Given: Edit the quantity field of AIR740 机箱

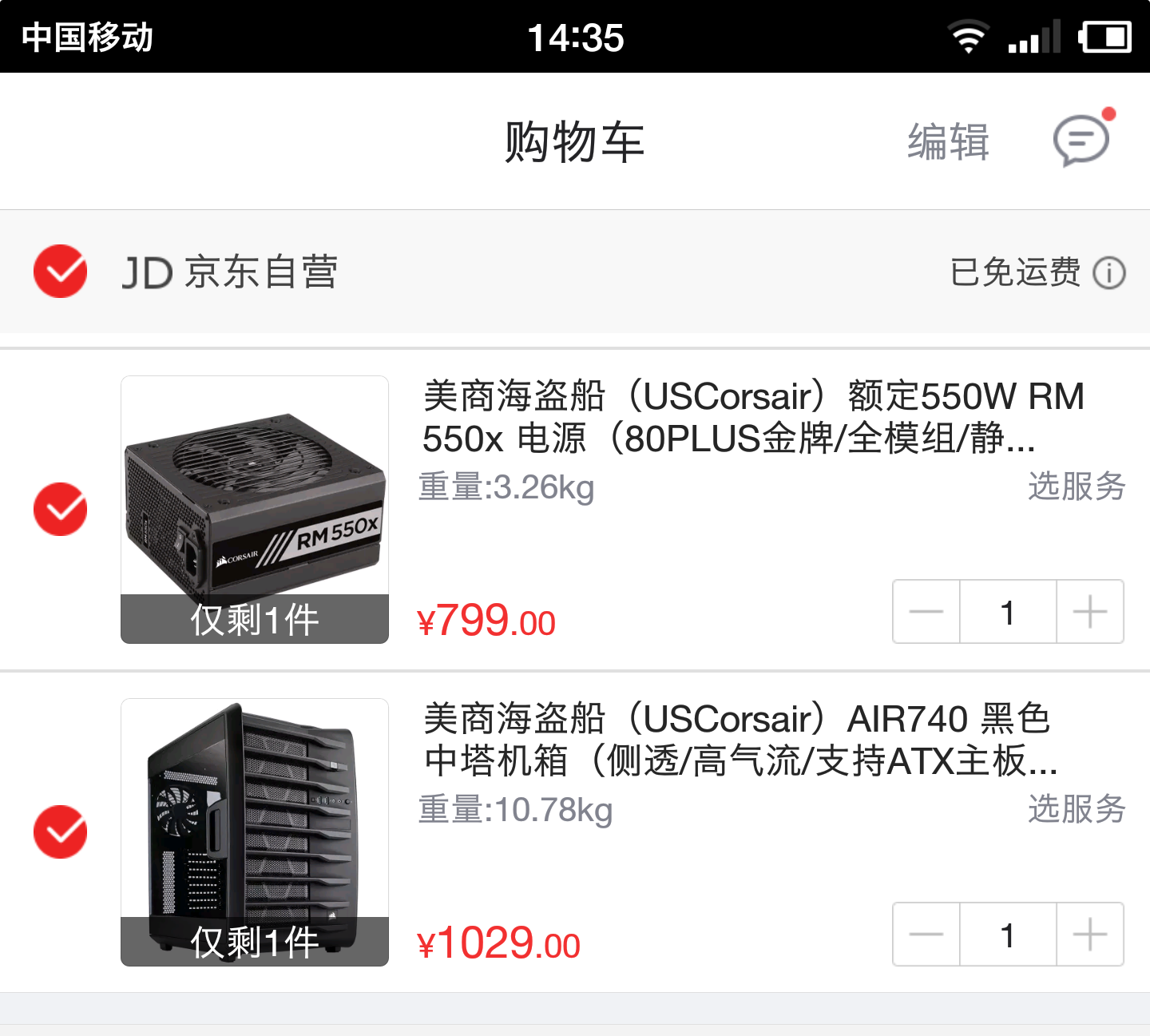Looking at the screenshot, I should [x=1008, y=935].
